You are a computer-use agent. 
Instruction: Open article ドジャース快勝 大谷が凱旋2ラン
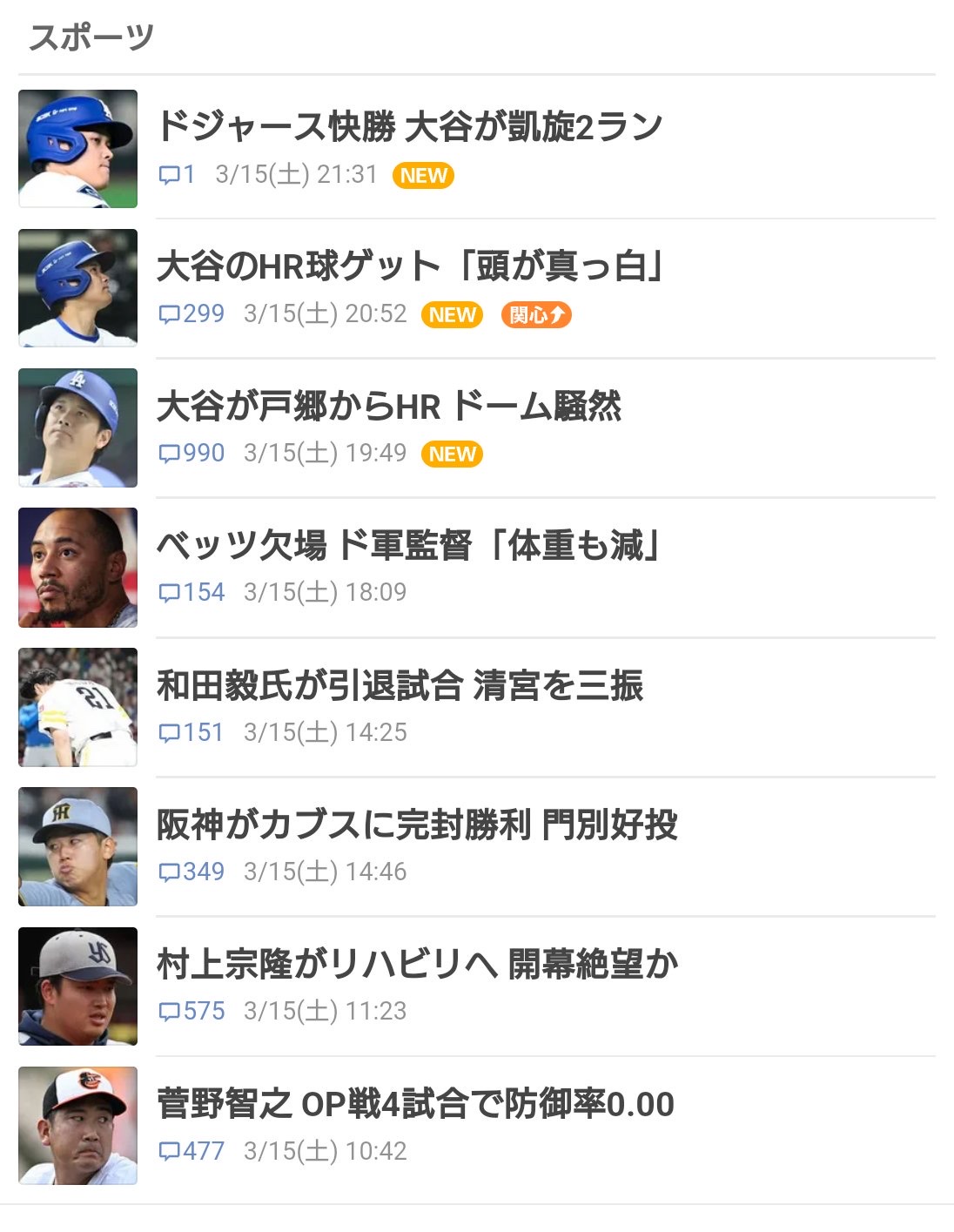[x=409, y=127]
